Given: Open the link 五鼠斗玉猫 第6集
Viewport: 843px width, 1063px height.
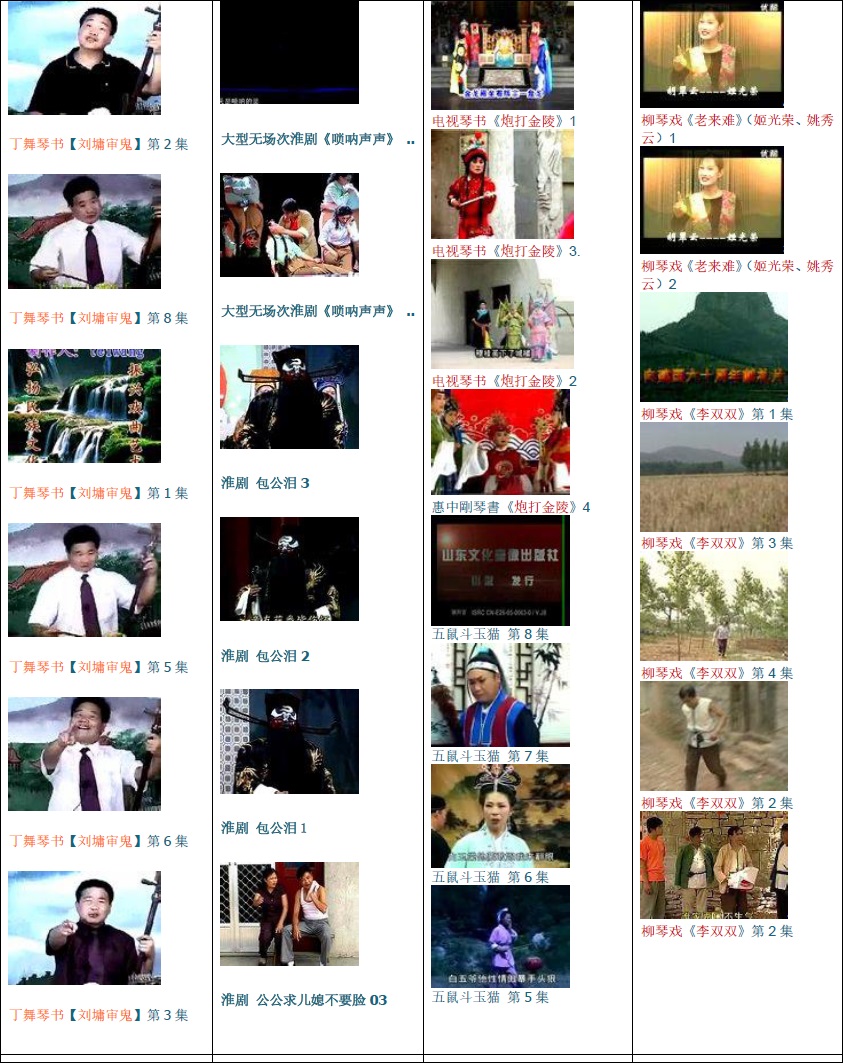Looking at the screenshot, I should [x=490, y=877].
